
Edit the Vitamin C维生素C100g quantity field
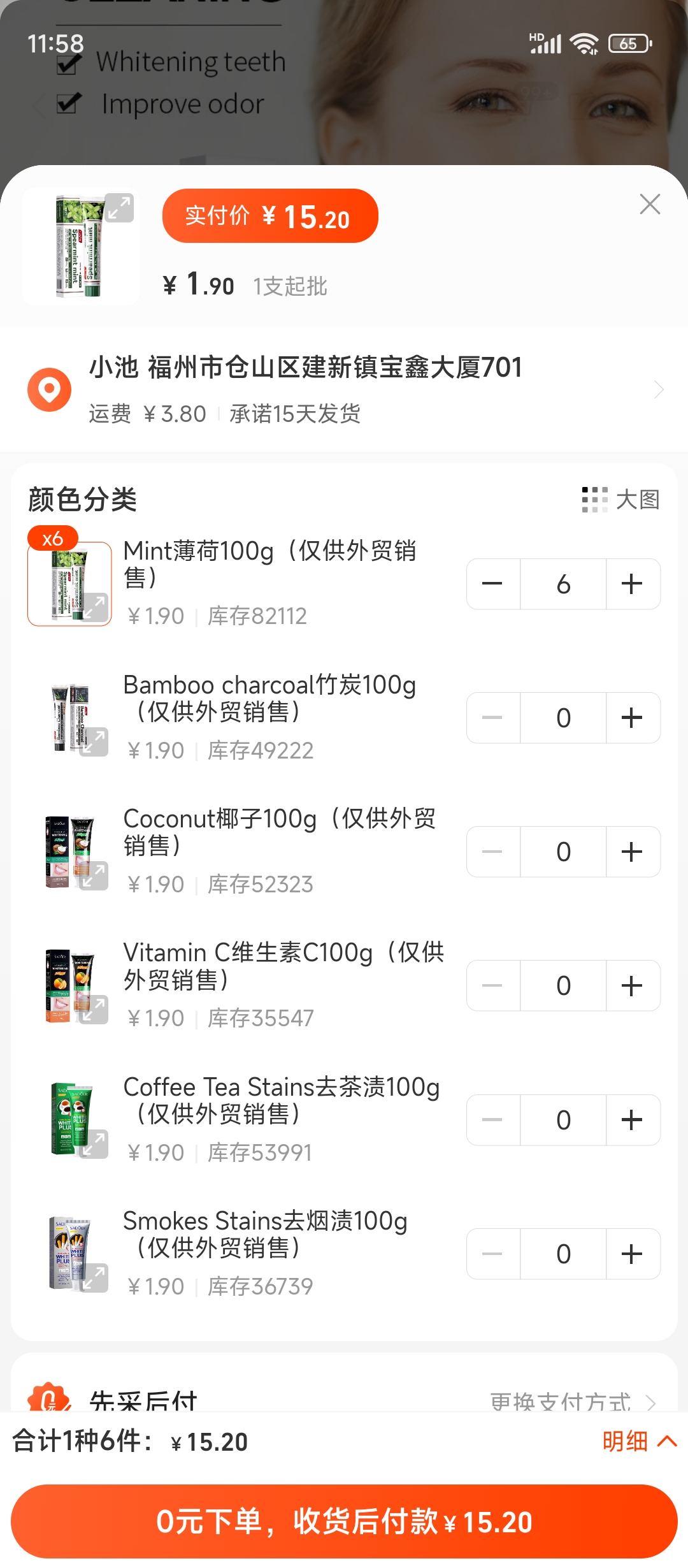tap(563, 985)
